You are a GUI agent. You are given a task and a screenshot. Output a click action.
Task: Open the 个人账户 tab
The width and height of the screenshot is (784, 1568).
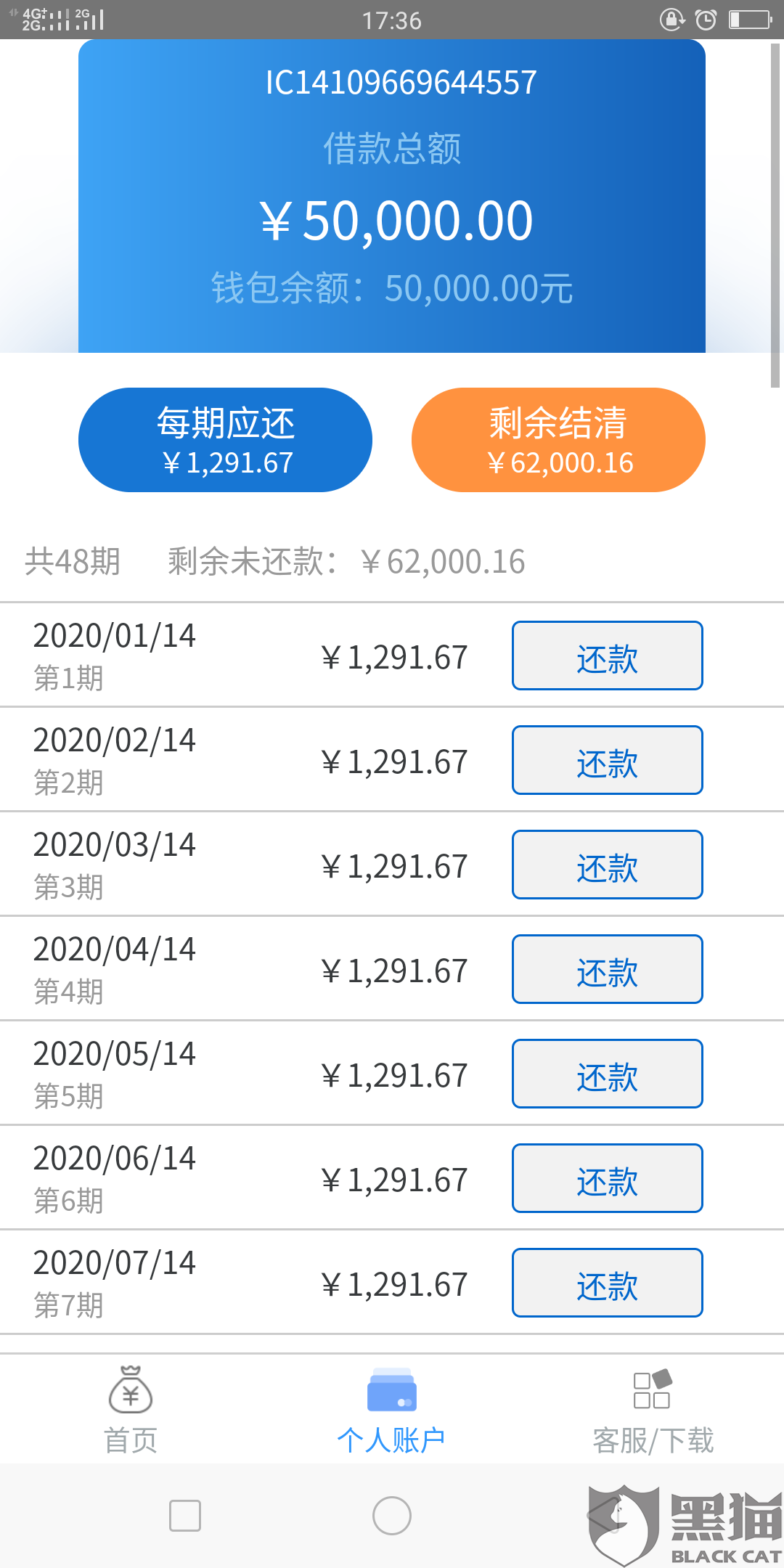391,1410
